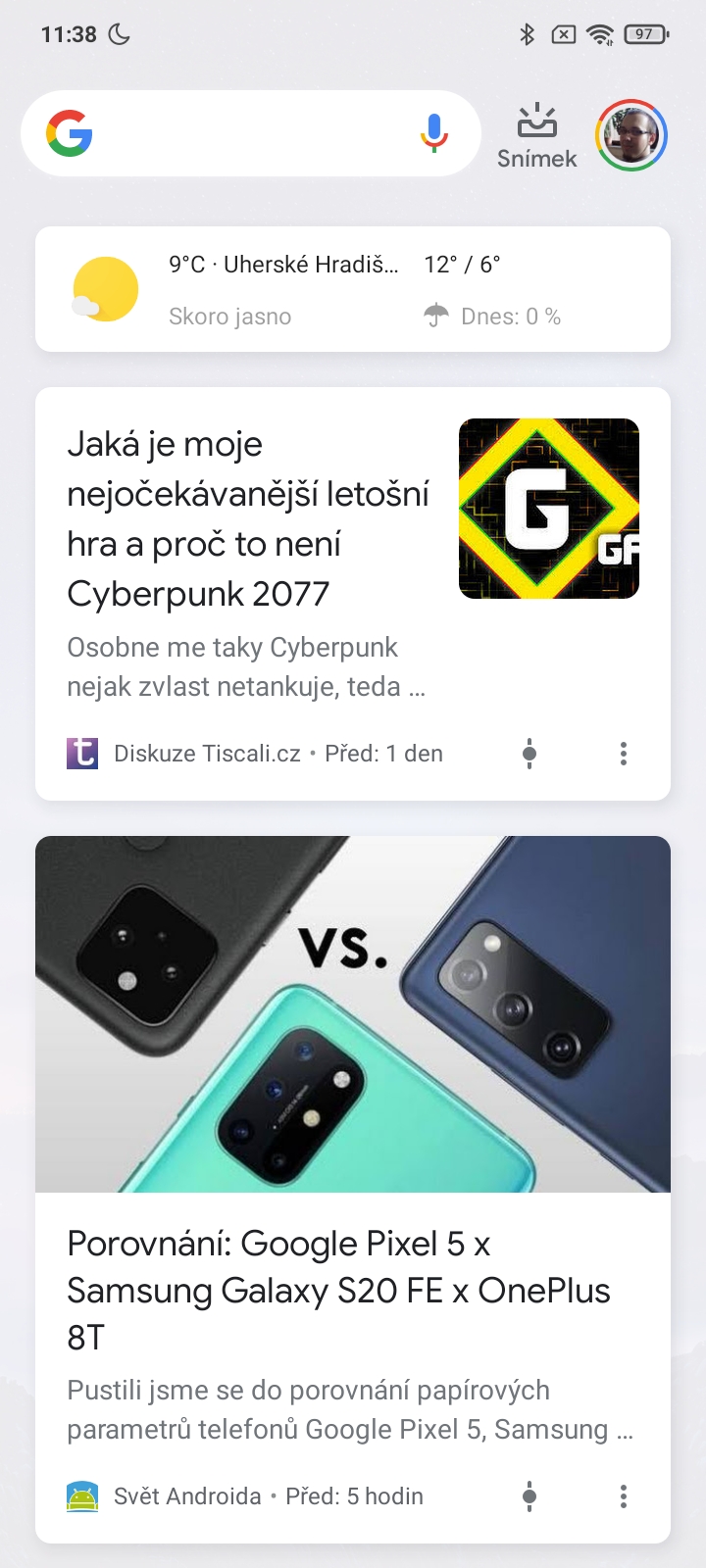Open the Snímek button
Screen dimensions: 706x1568
click(536, 137)
